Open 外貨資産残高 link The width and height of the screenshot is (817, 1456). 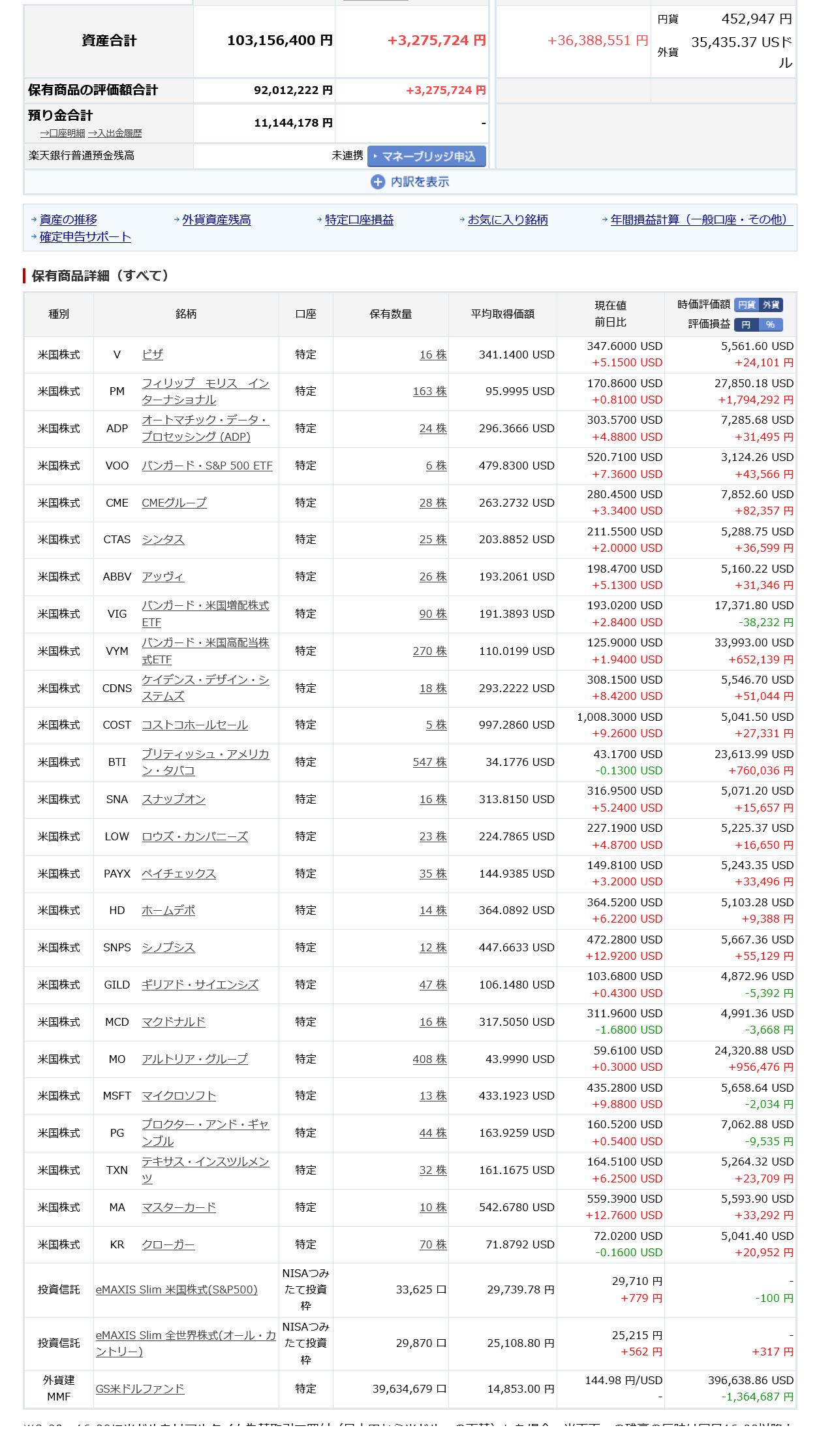[x=216, y=220]
